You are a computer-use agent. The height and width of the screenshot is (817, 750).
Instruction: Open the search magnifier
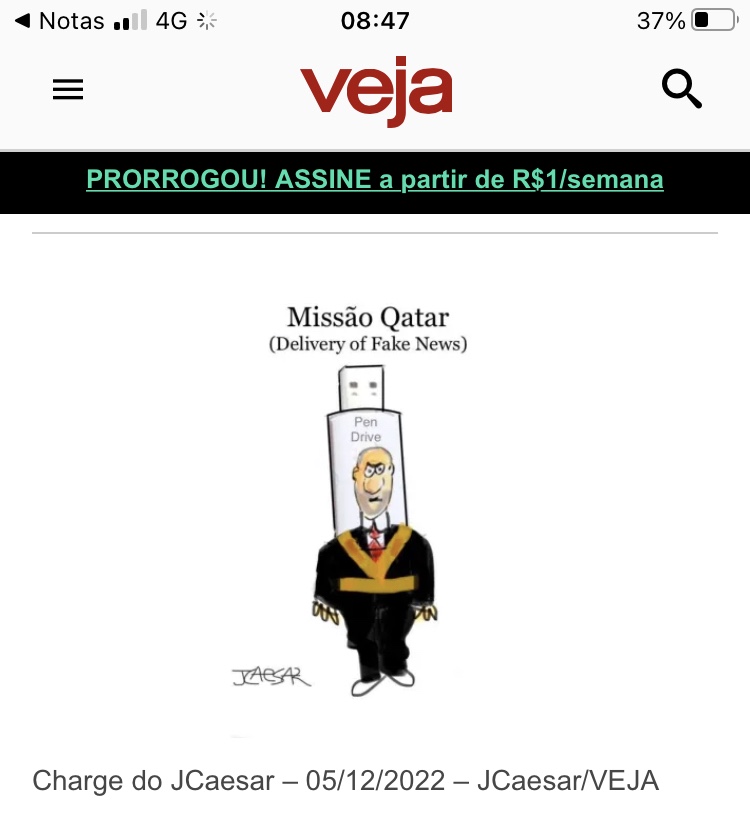(682, 90)
